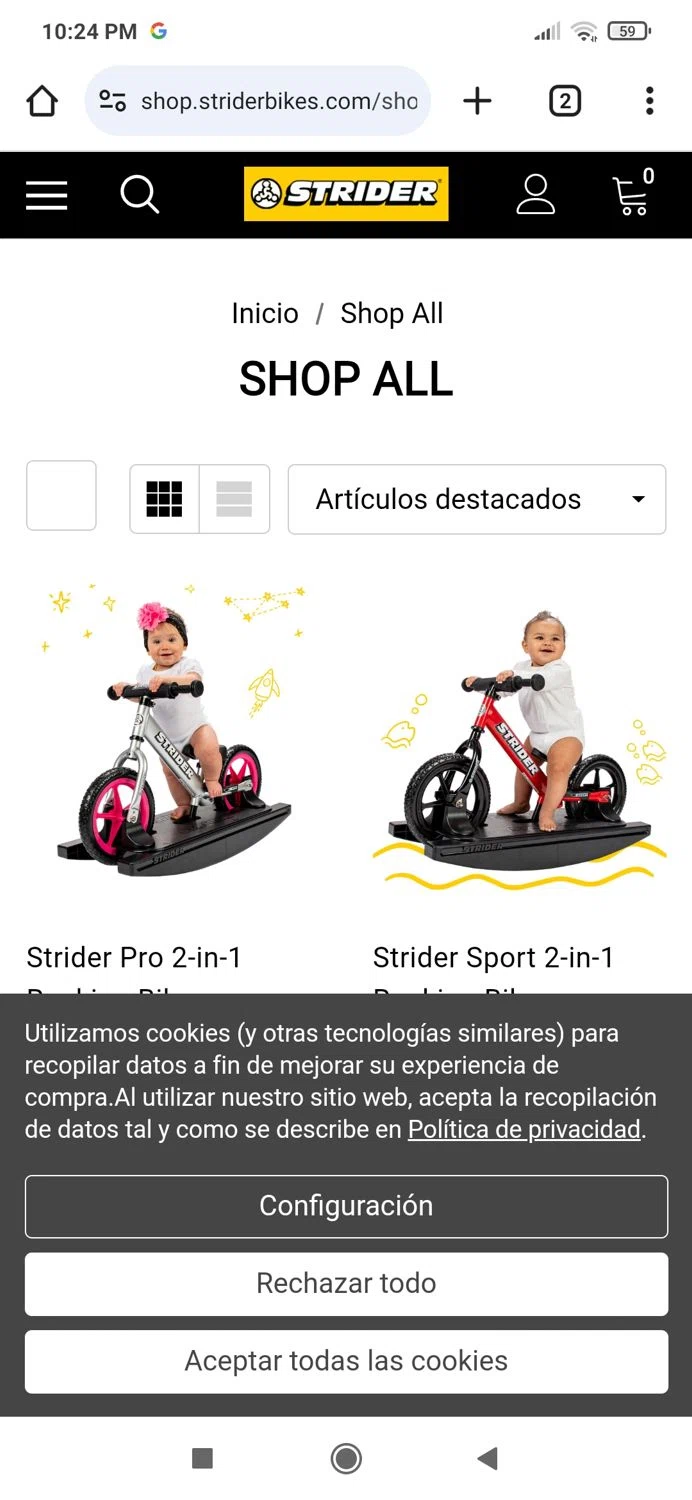Select Rechazar todo for cookies

click(346, 1284)
